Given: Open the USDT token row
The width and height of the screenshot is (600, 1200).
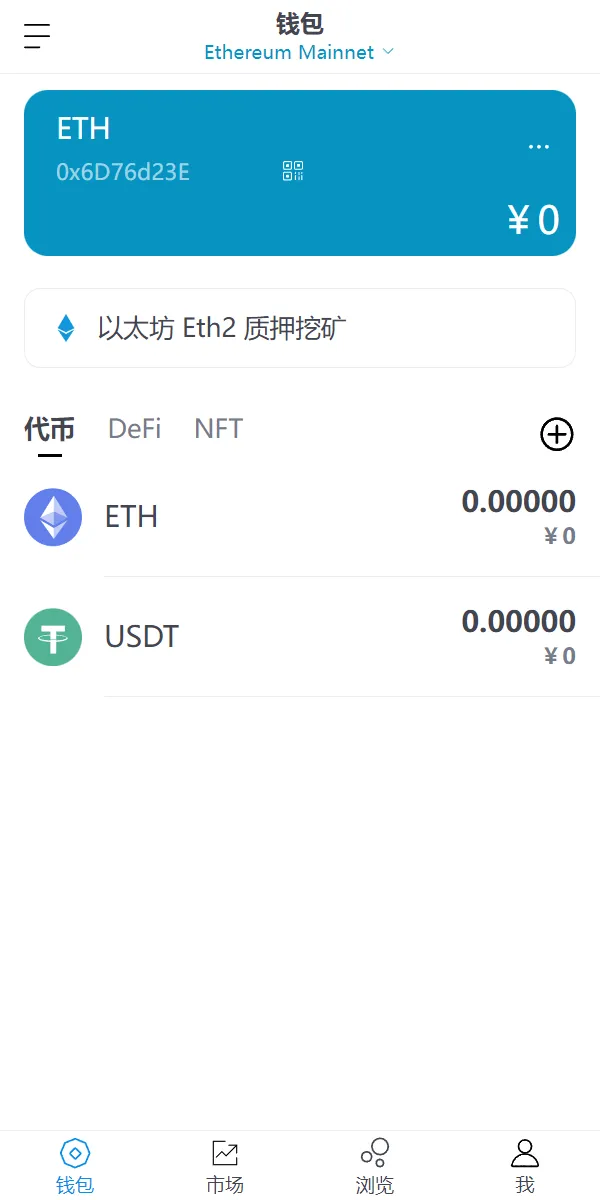Looking at the screenshot, I should click(300, 637).
